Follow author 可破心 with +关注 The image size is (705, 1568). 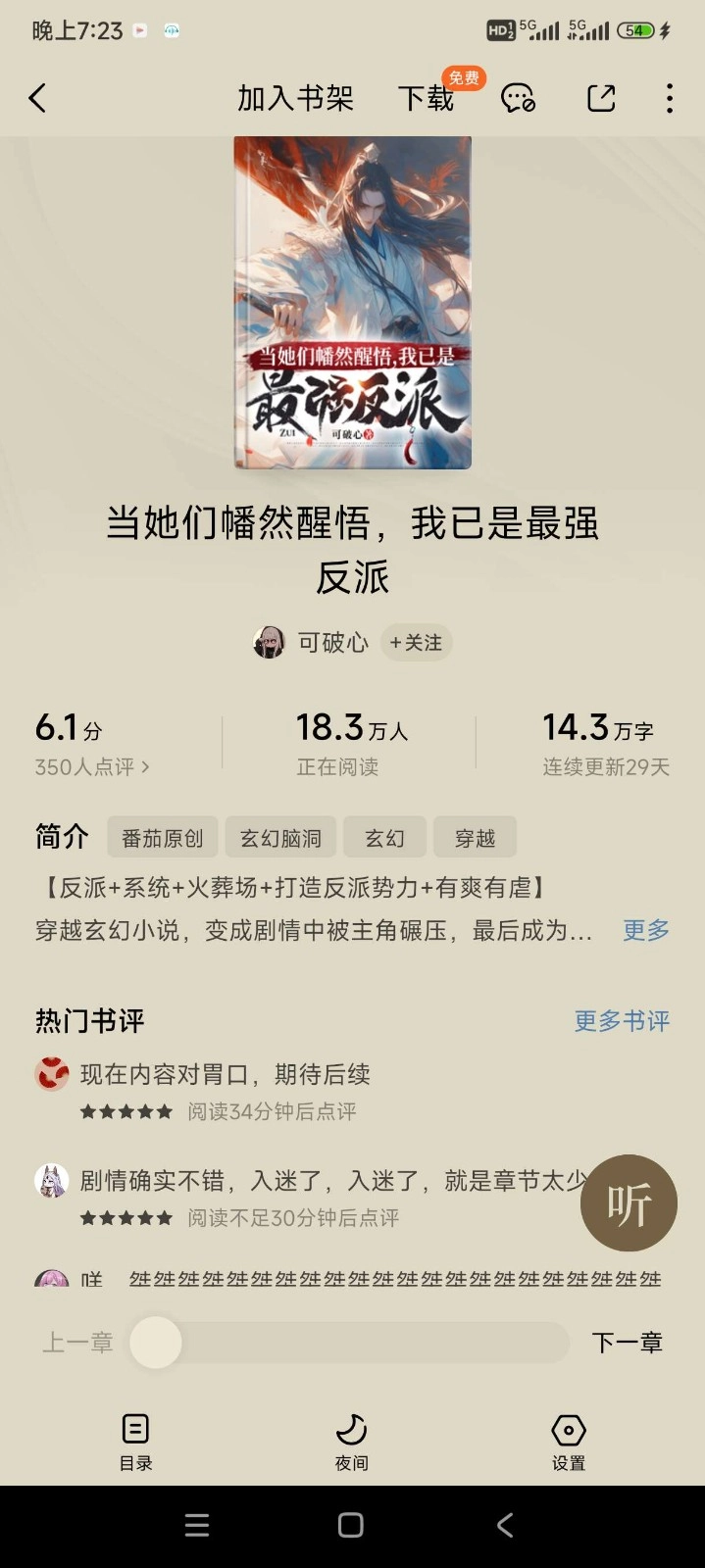click(416, 643)
